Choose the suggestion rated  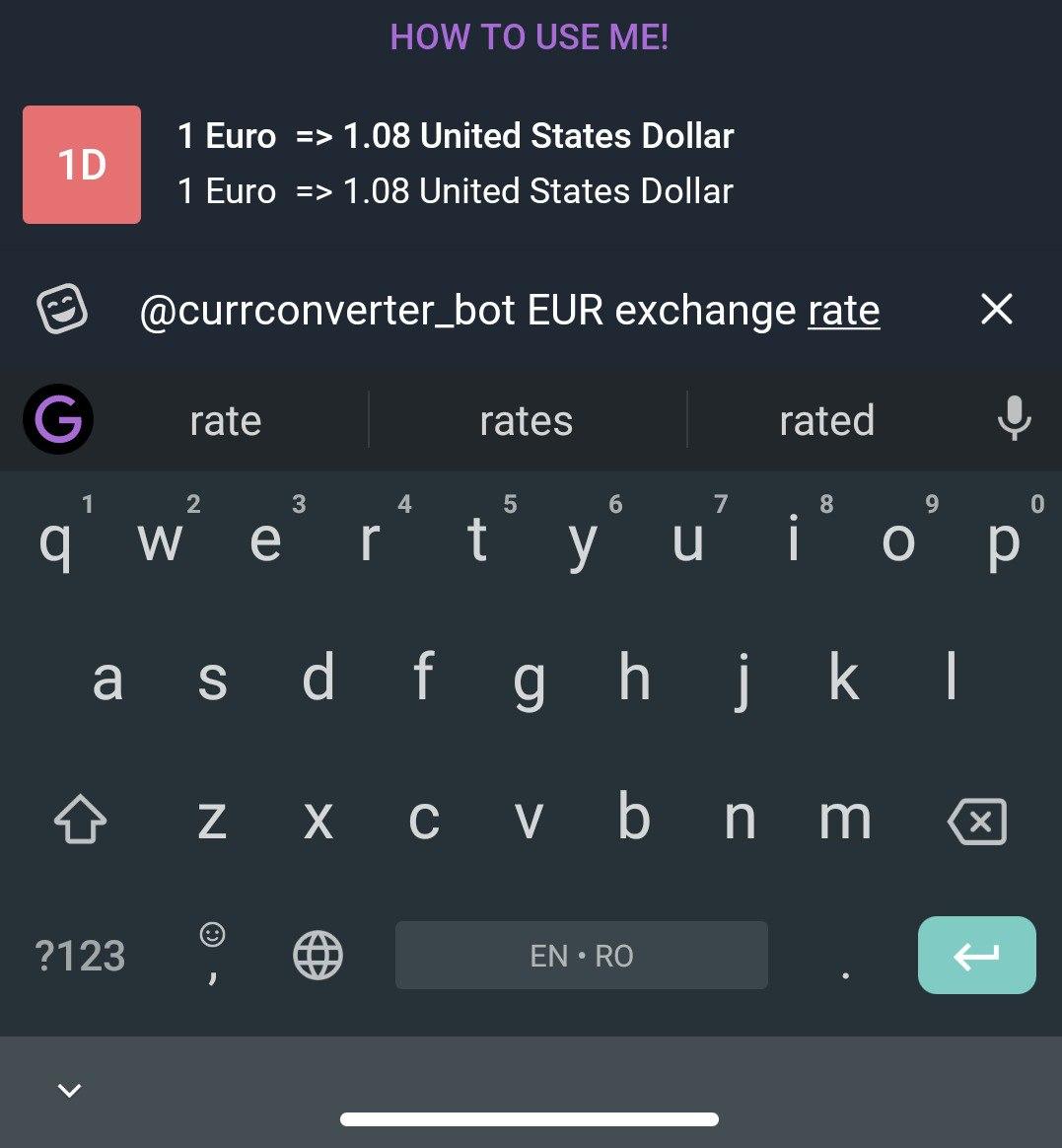tap(826, 419)
